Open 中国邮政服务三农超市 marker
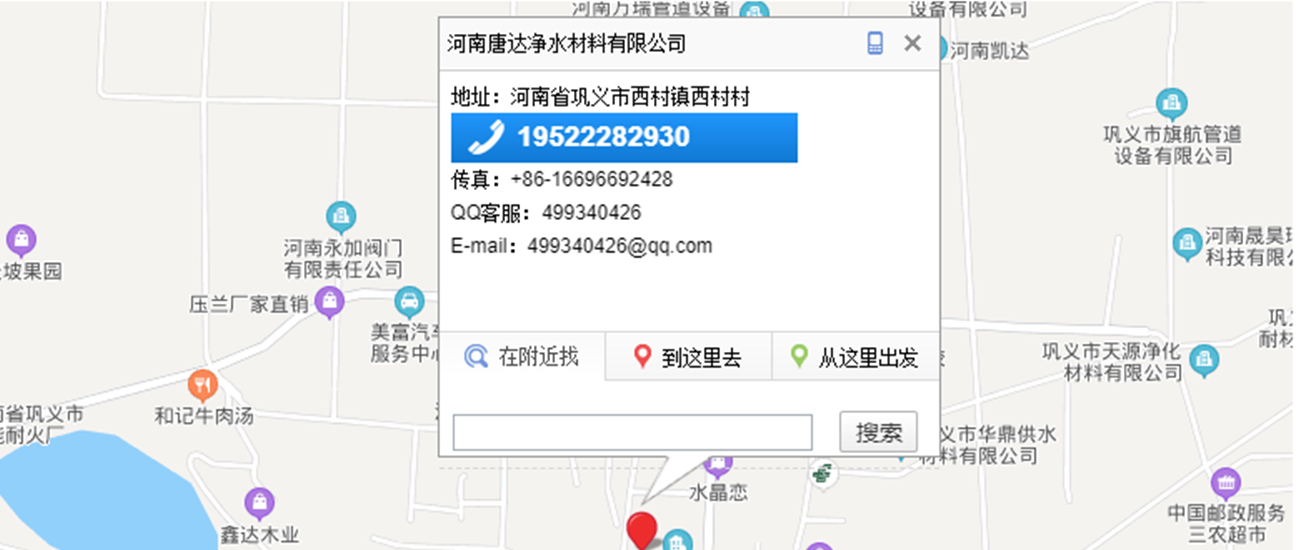 coord(1225,484)
